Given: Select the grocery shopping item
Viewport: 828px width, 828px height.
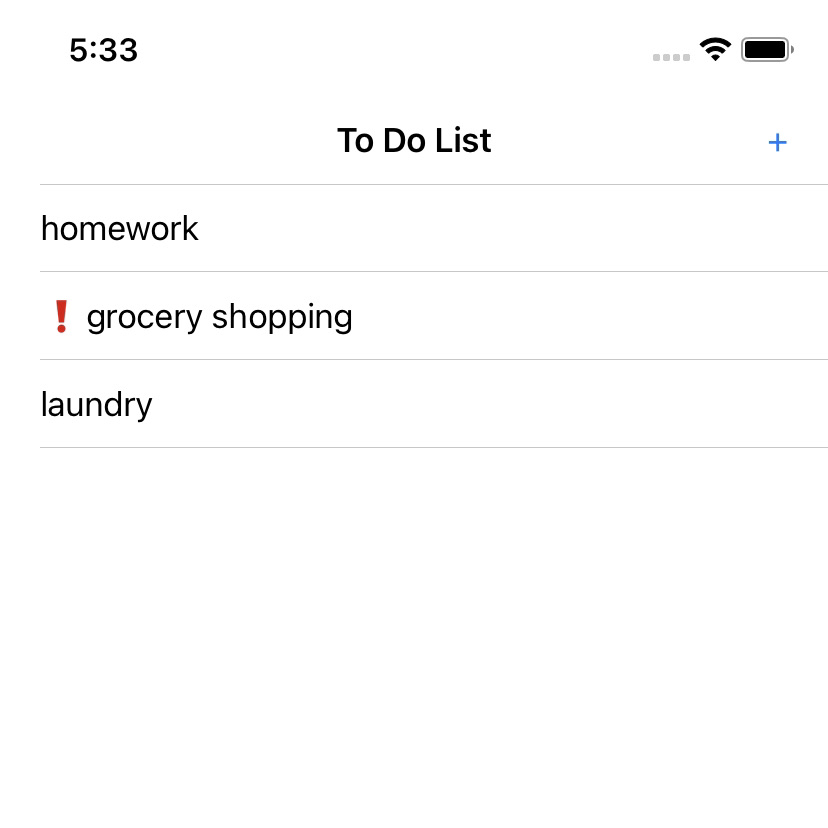Looking at the screenshot, I should click(x=219, y=317).
